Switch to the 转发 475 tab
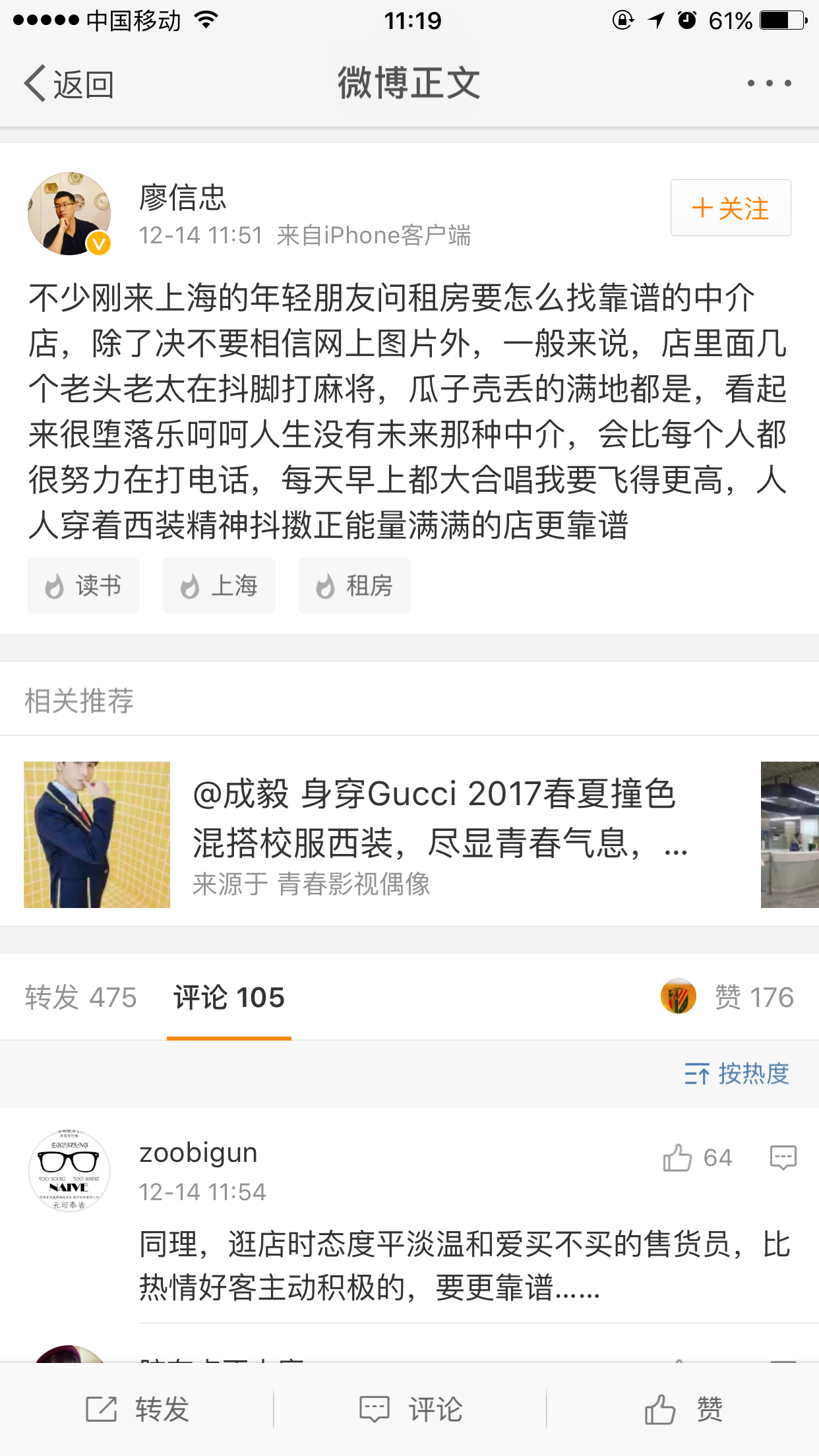 point(81,997)
